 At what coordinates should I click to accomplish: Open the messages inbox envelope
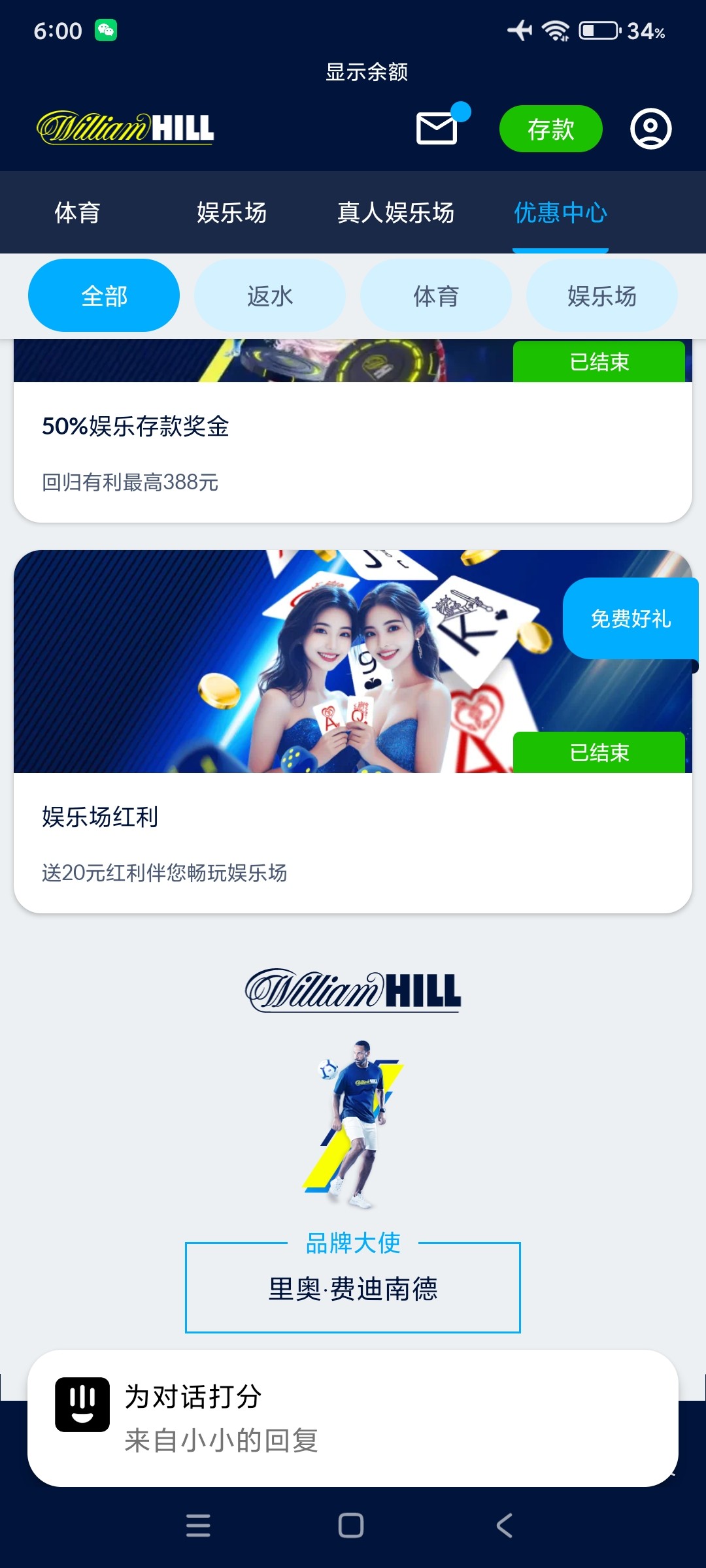(x=437, y=128)
